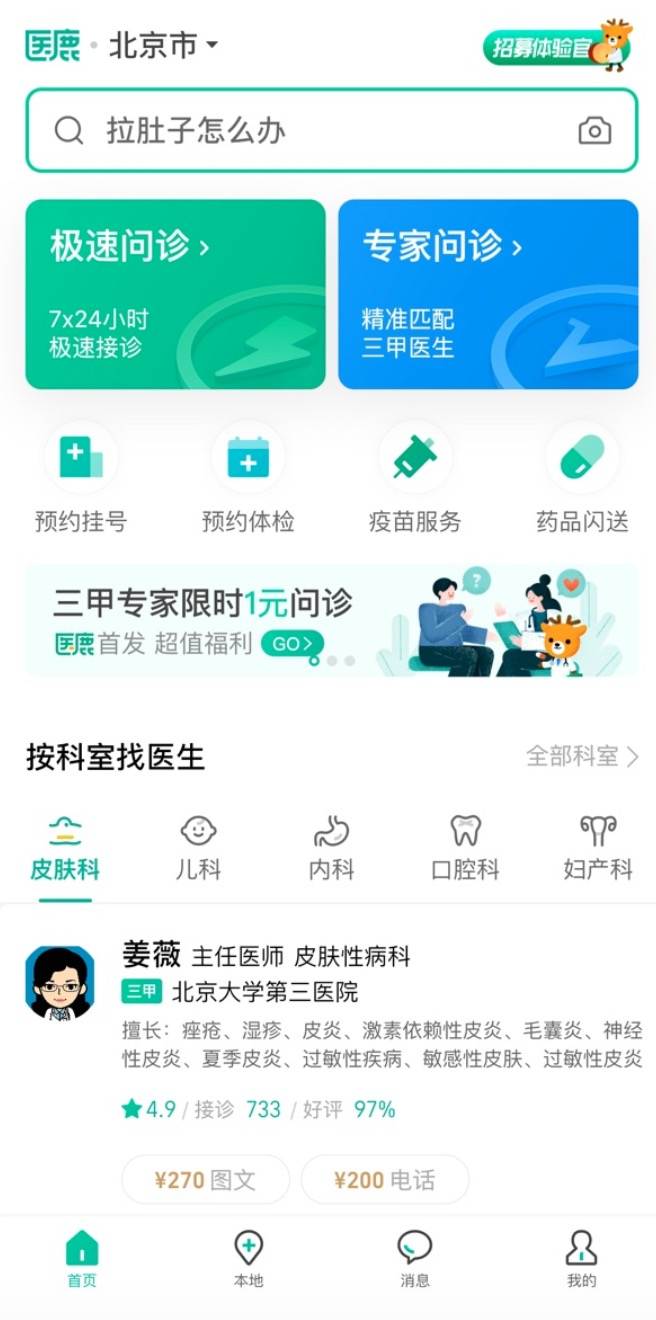Open the 专家问诊 card
Screen dimensions: 656x1320
tap(488, 294)
